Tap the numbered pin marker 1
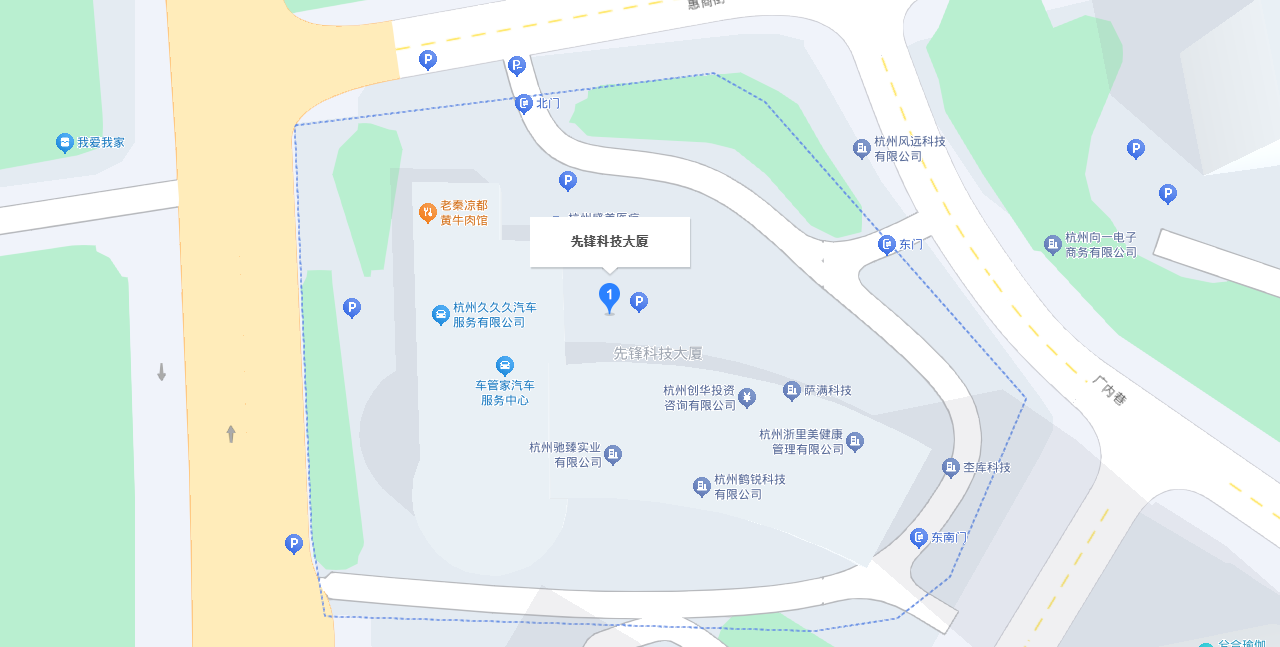1280x647 pixels. 609,296
